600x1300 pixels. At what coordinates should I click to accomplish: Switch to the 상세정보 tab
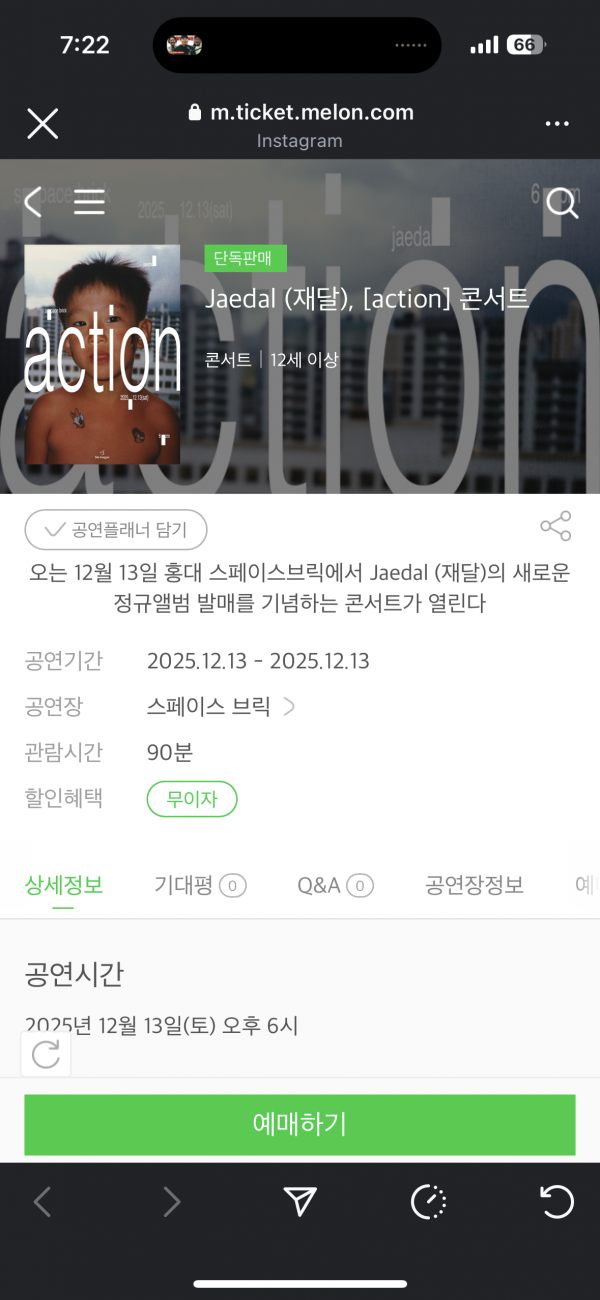click(x=63, y=885)
